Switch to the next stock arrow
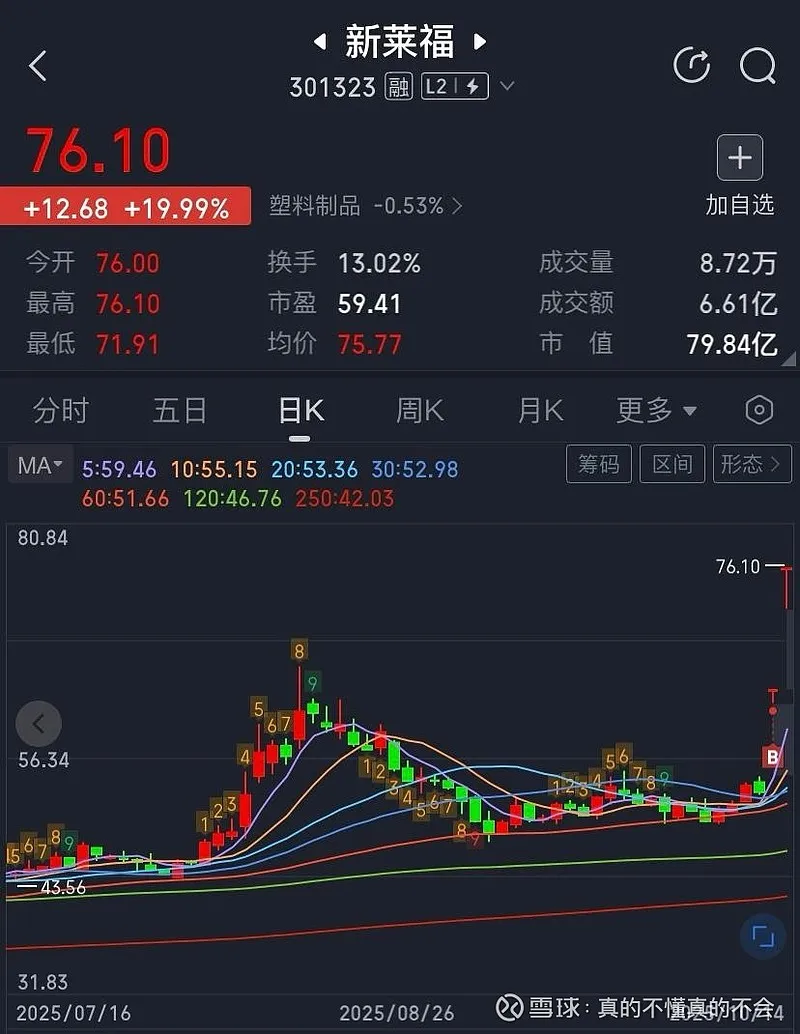Image resolution: width=800 pixels, height=1034 pixels. coord(480,42)
